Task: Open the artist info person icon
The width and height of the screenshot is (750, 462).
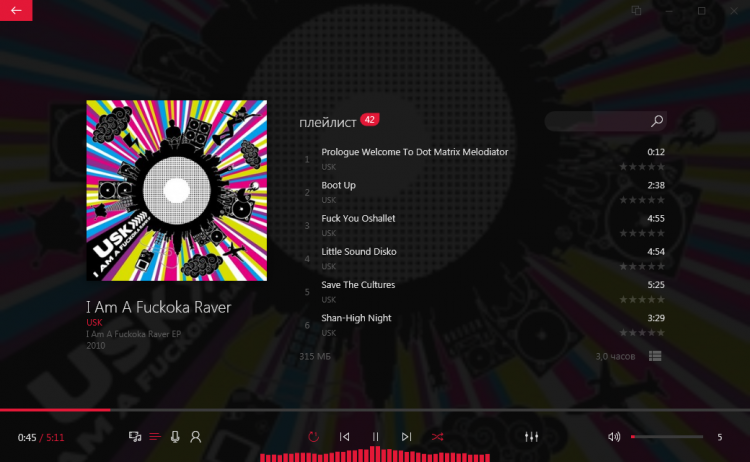Action: coord(196,437)
